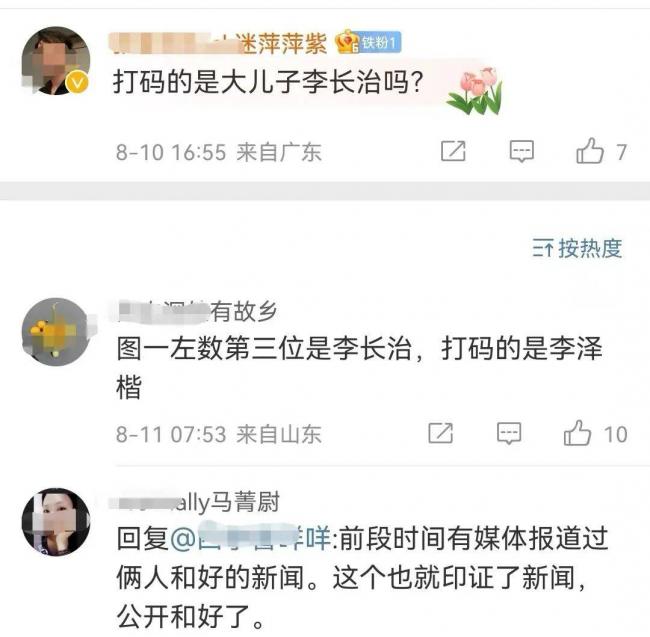Share the comment asking about 李长治
The width and height of the screenshot is (650, 637).
[453, 152]
